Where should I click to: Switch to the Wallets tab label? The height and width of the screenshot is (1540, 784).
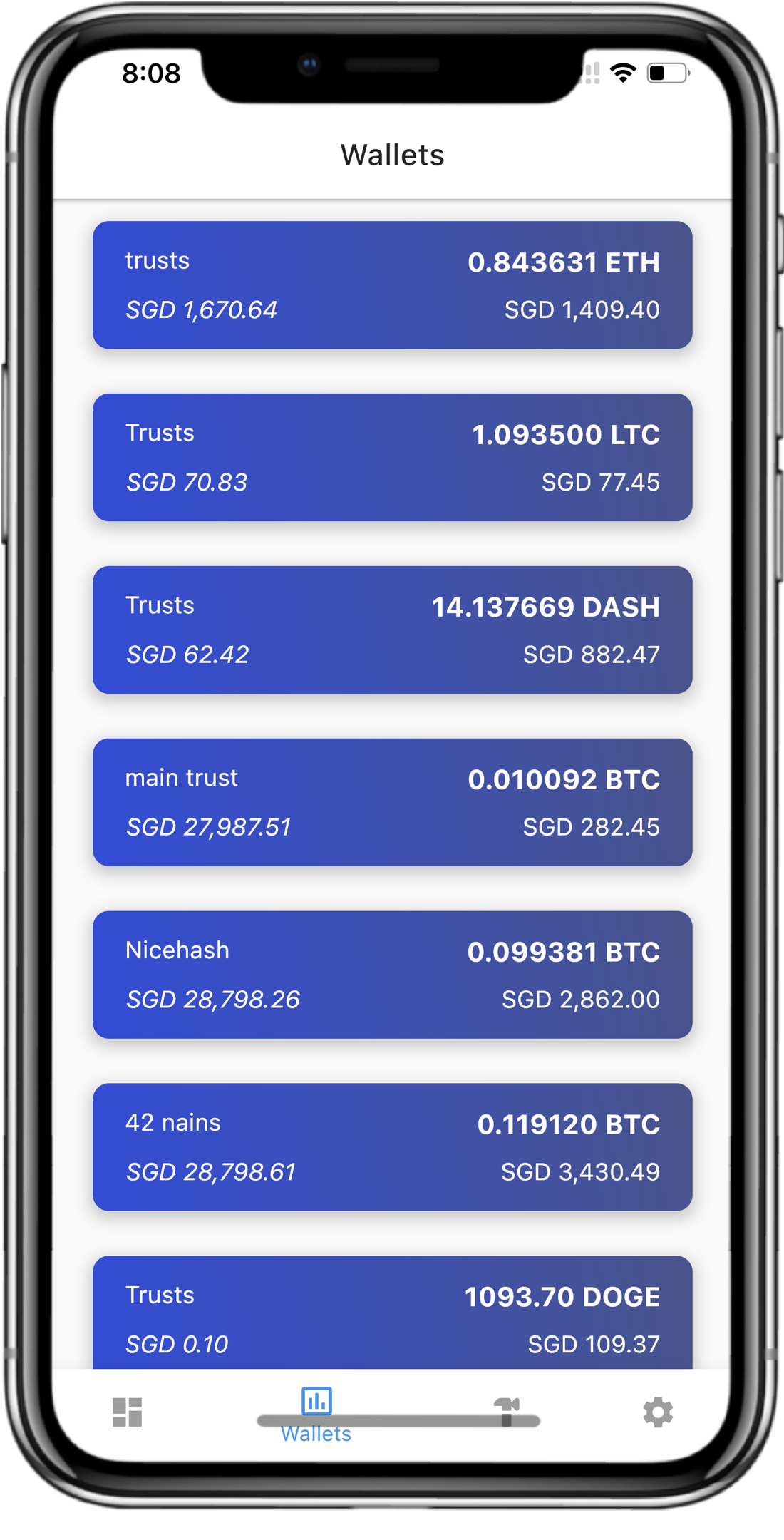pos(316,1434)
